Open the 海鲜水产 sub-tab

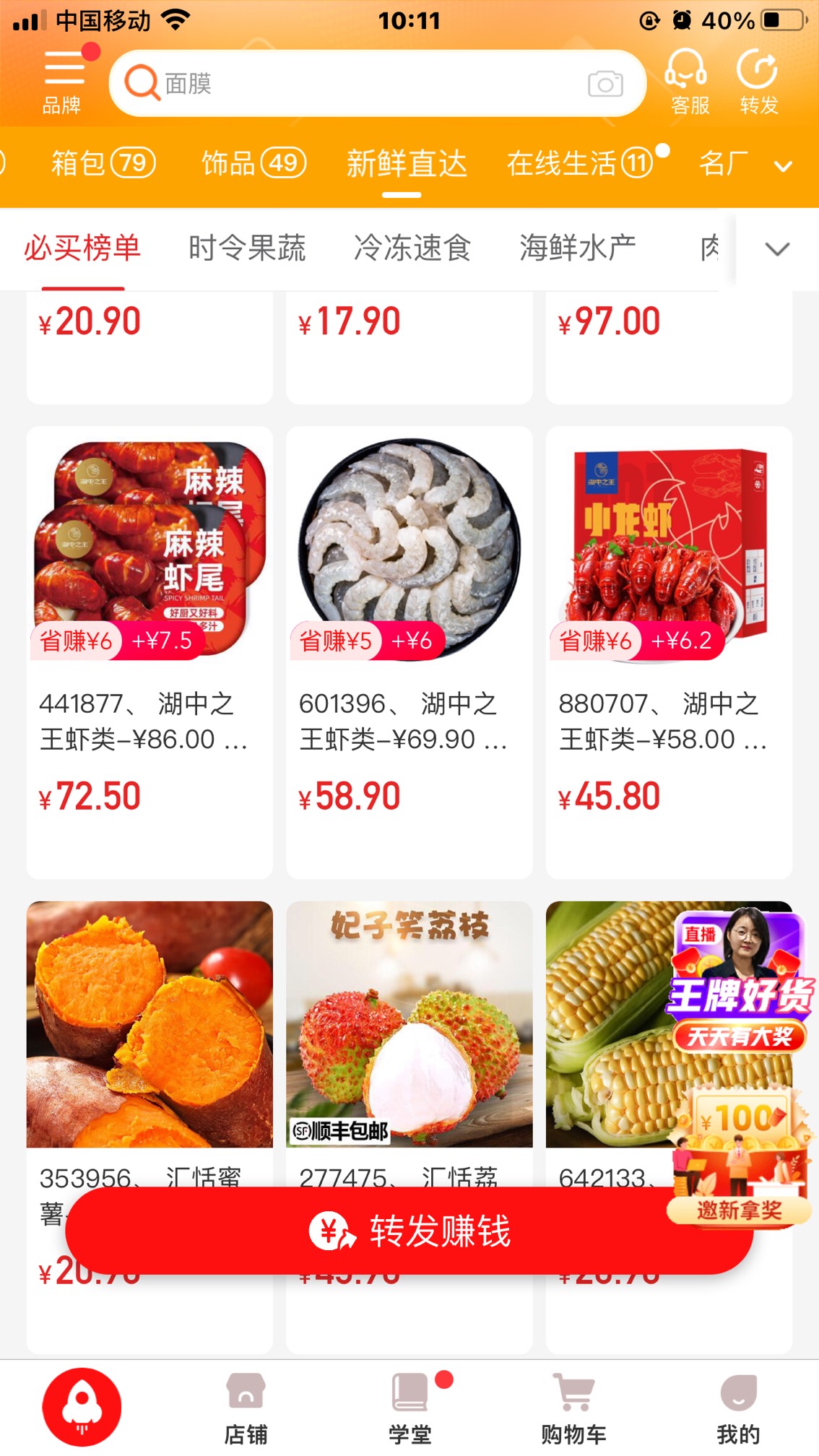click(x=578, y=248)
